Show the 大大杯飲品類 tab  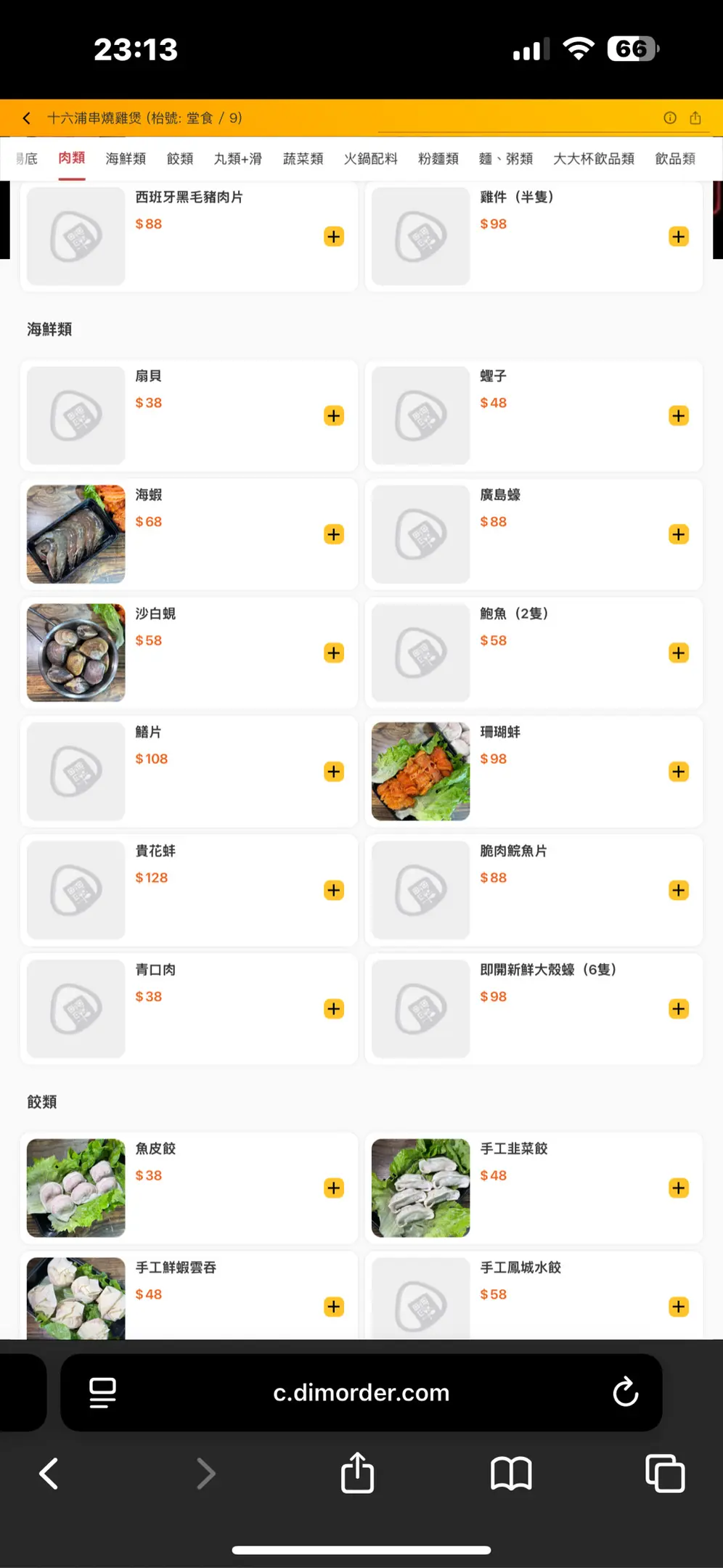click(x=593, y=159)
